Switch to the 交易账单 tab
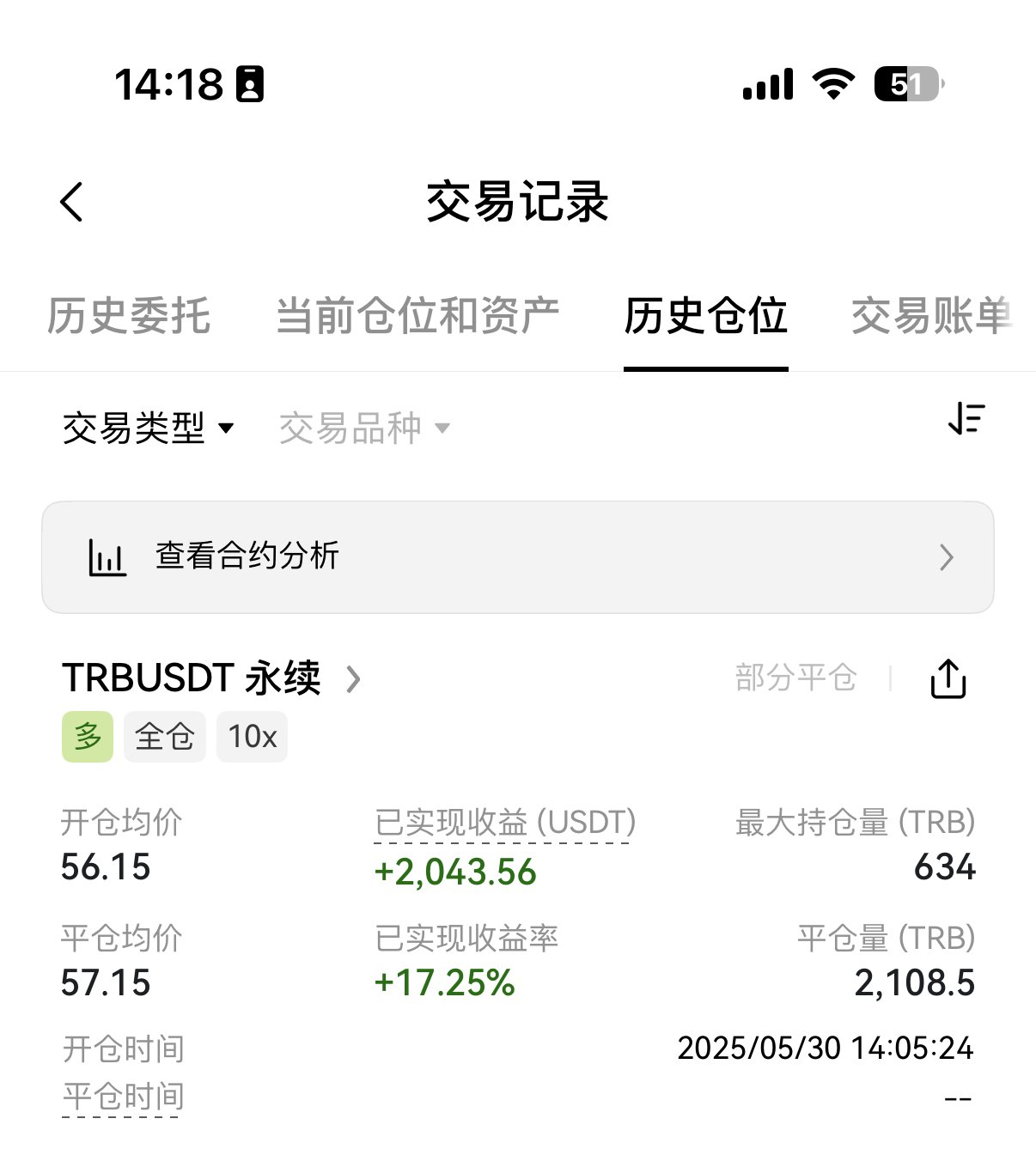This screenshot has width=1036, height=1149. click(x=932, y=316)
